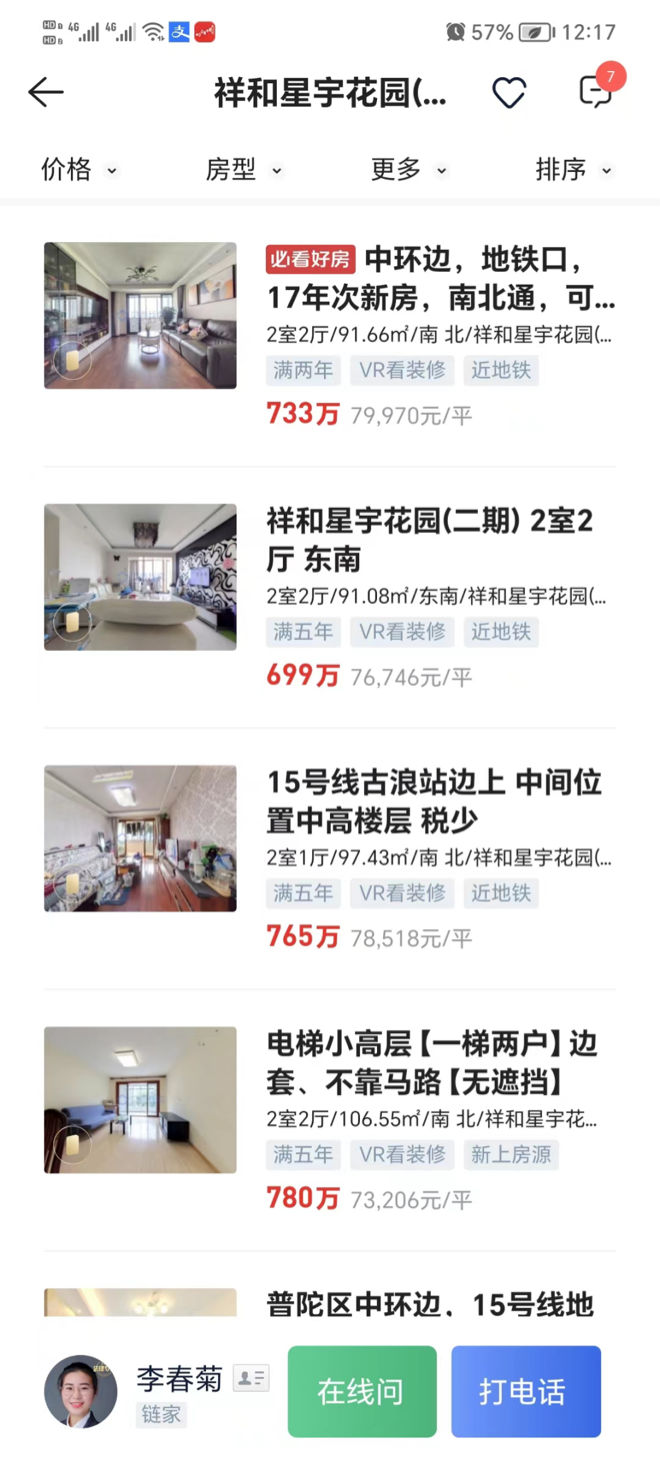Screen dimensions: 660x1468
Task: Open messages with 7 unread badge
Action: pyautogui.click(x=596, y=91)
